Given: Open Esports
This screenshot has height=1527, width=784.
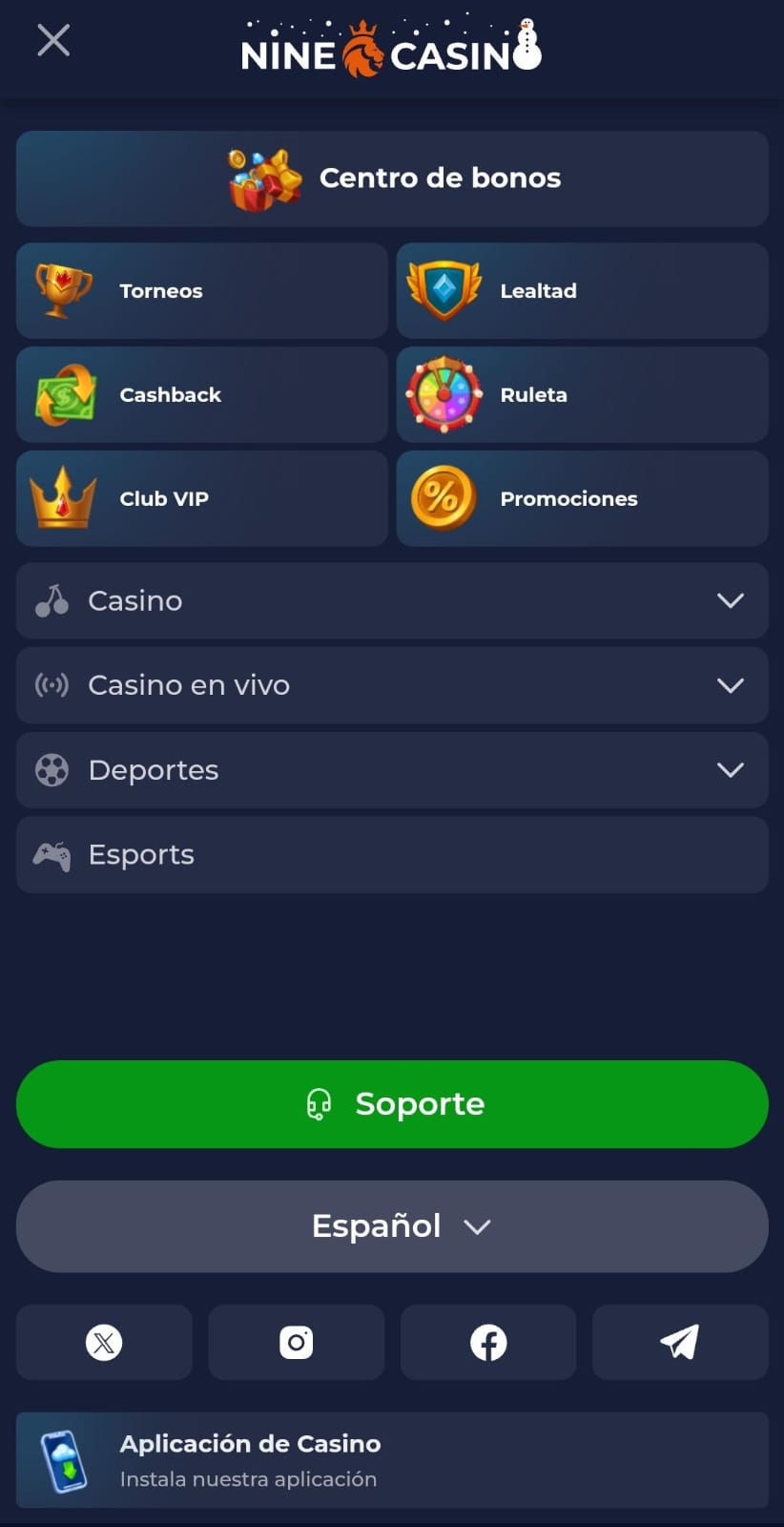Looking at the screenshot, I should click(392, 855).
